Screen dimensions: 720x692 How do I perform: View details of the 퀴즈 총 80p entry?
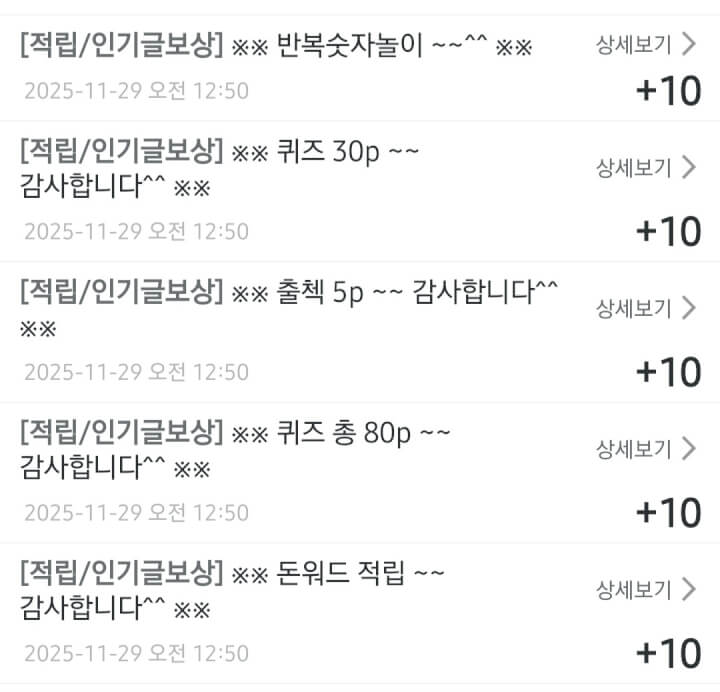click(x=645, y=449)
